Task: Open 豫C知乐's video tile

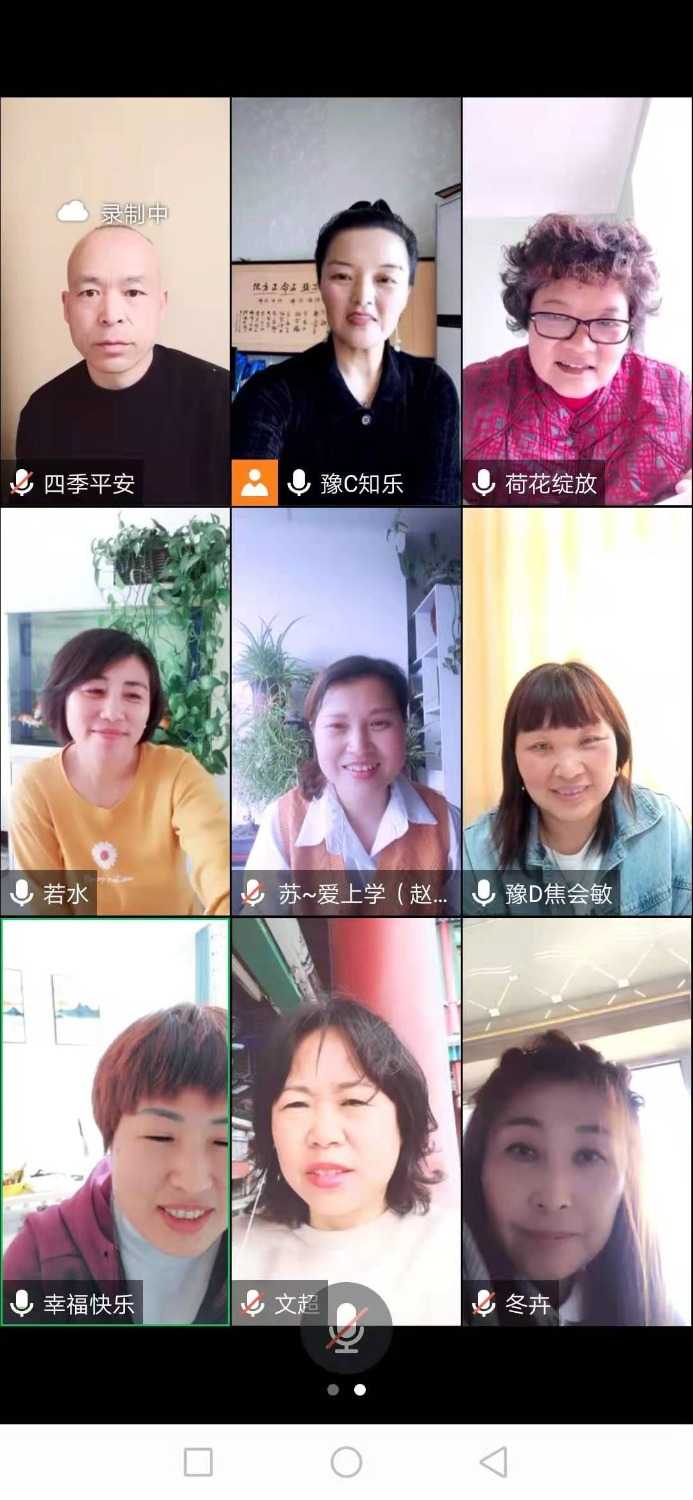Action: pyautogui.click(x=346, y=300)
